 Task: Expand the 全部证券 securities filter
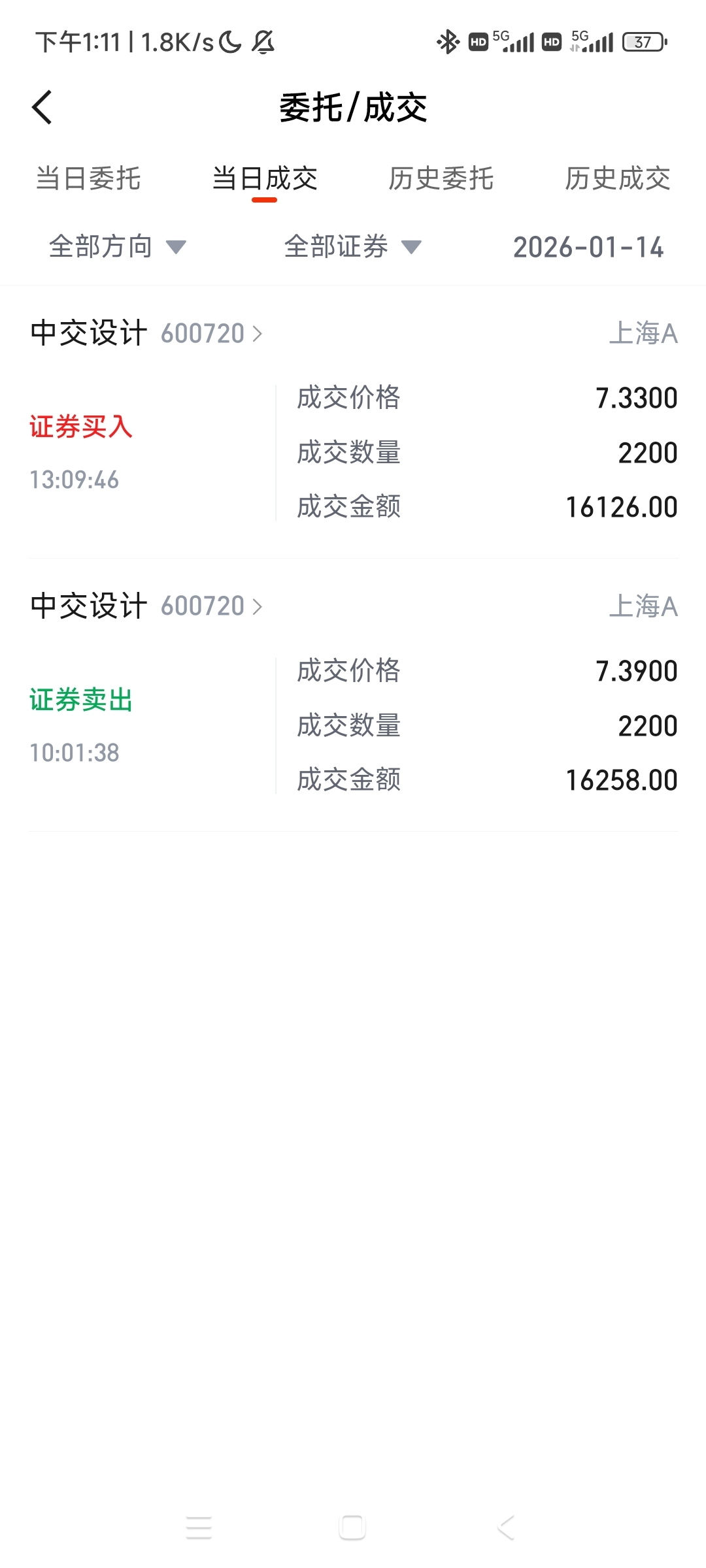[353, 247]
